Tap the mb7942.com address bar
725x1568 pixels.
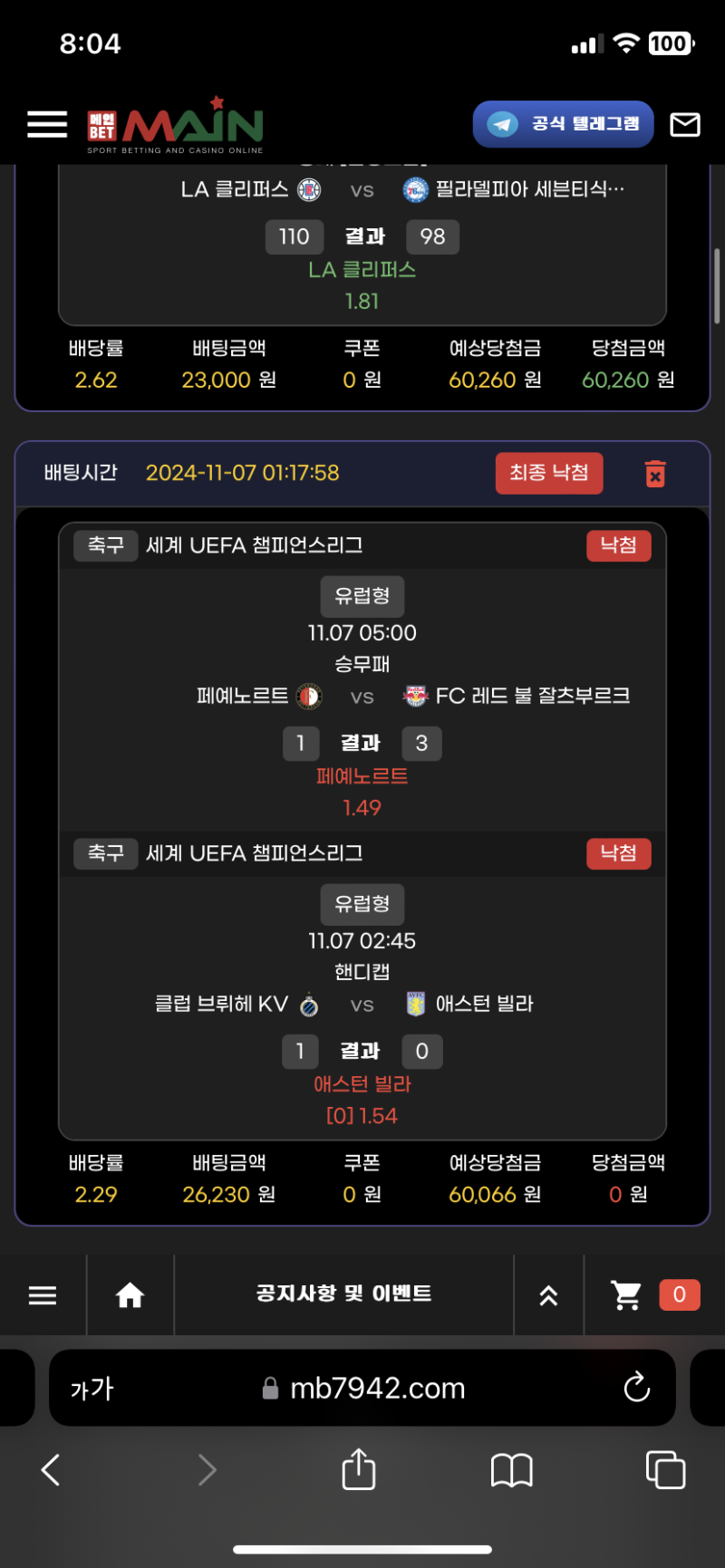pos(376,1389)
